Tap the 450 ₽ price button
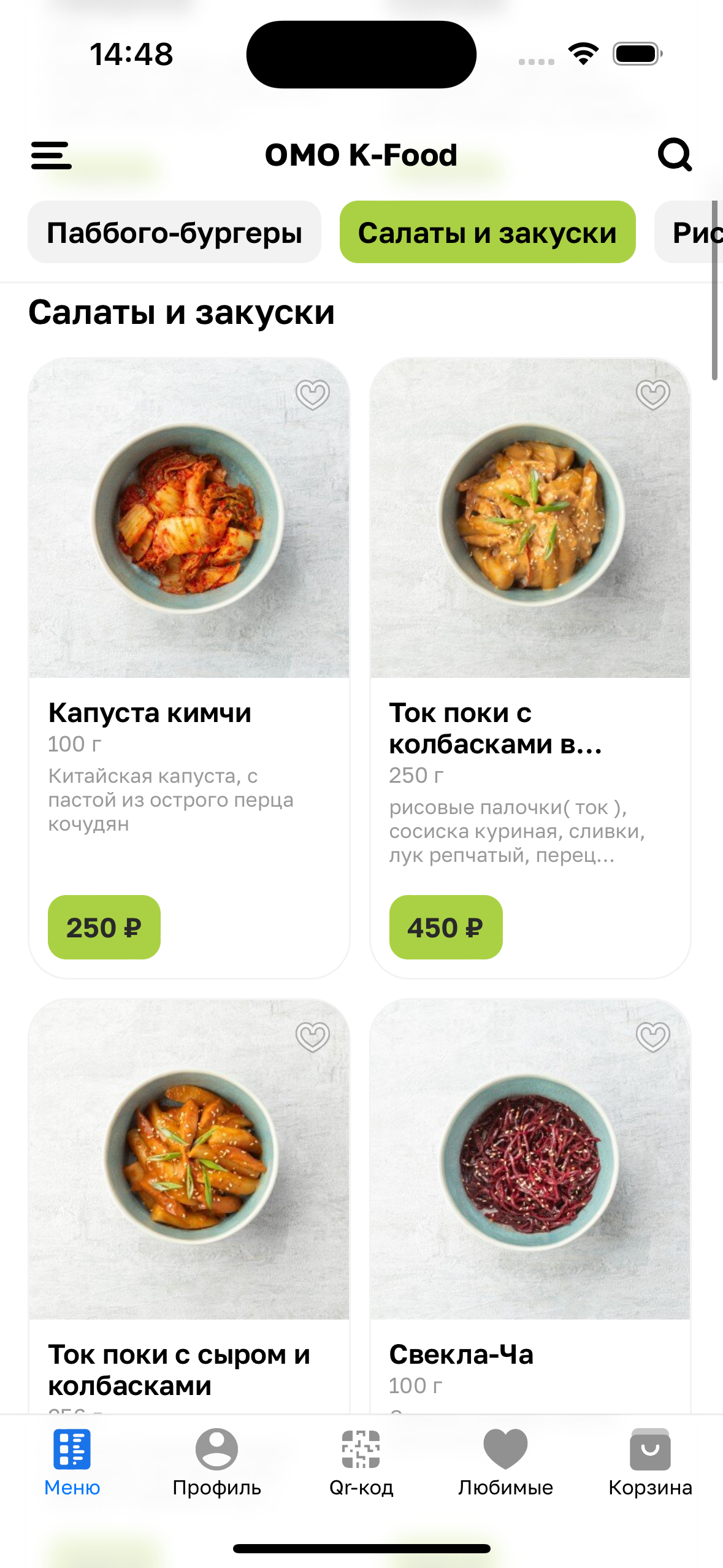The height and width of the screenshot is (1568, 723). click(446, 927)
